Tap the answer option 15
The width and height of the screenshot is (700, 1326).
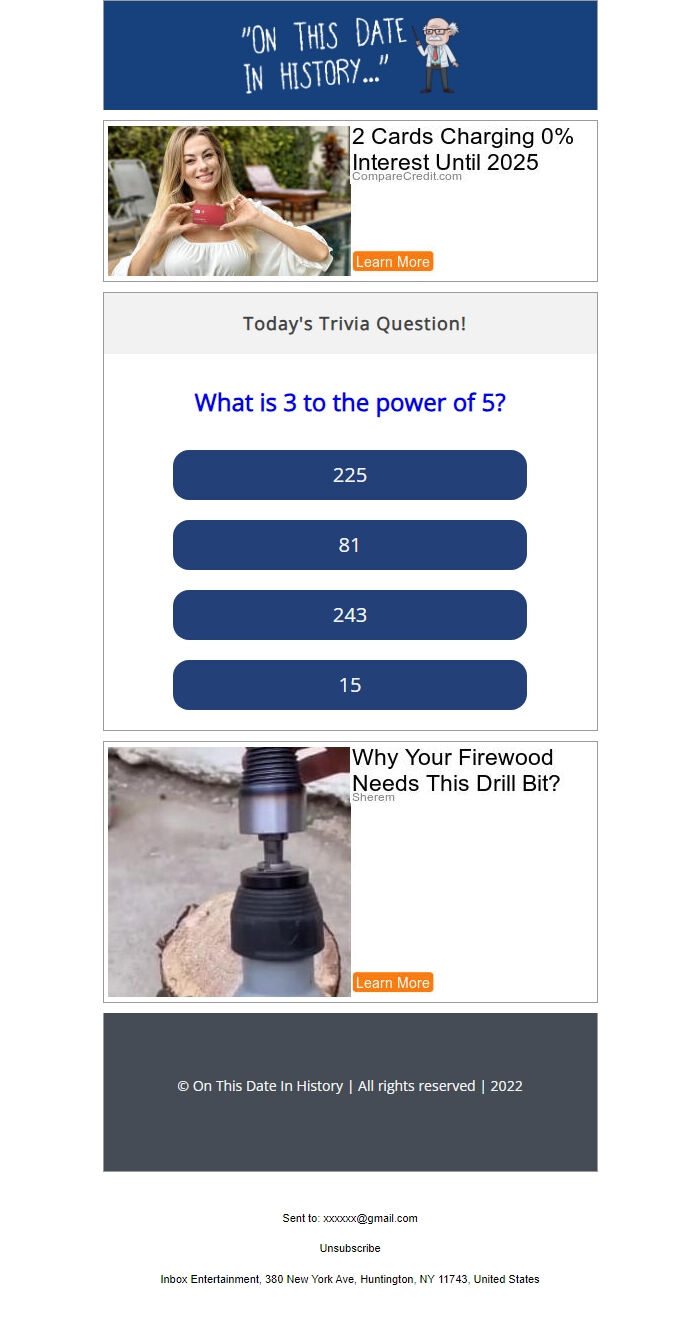coord(349,685)
